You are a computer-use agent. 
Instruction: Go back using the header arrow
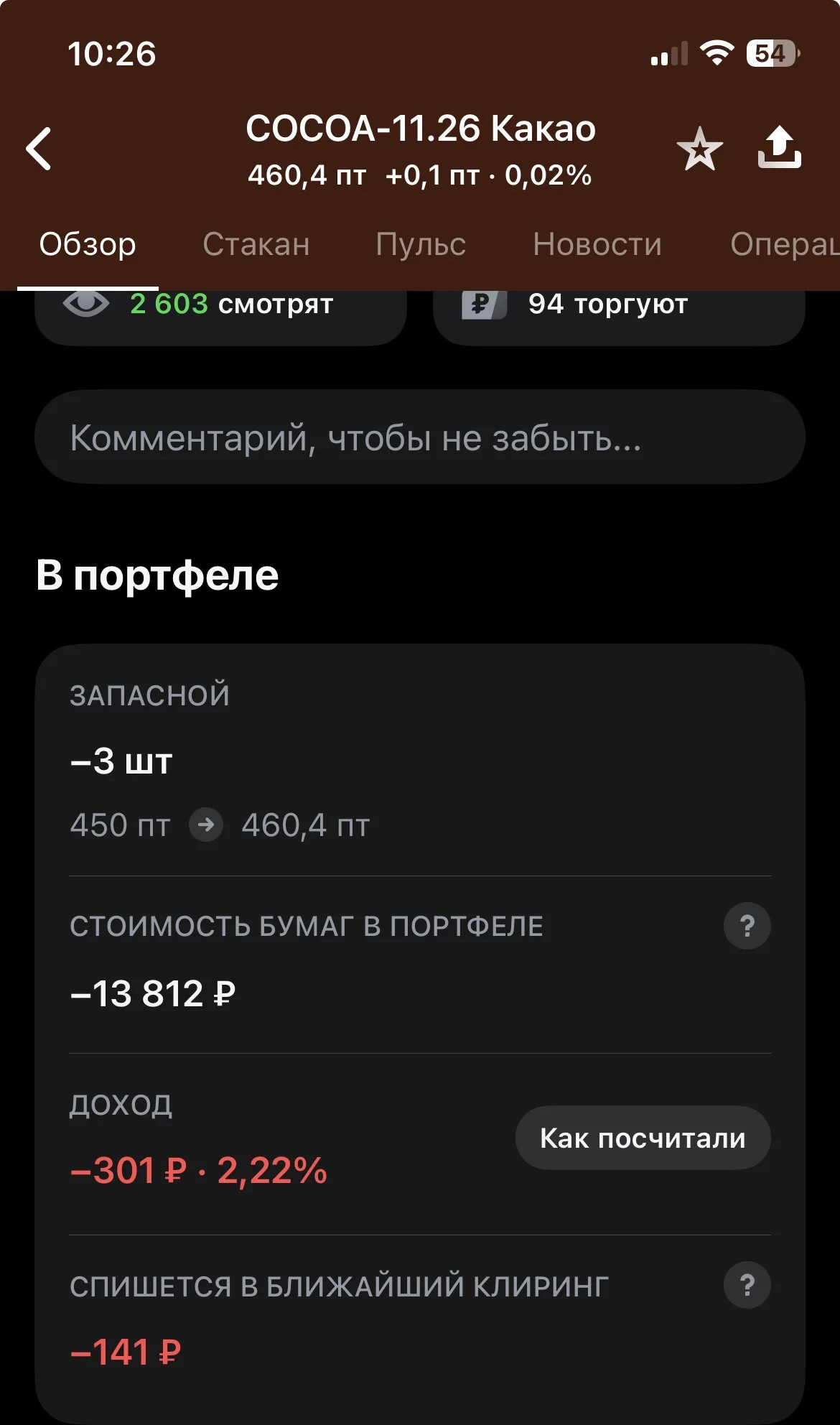point(39,149)
